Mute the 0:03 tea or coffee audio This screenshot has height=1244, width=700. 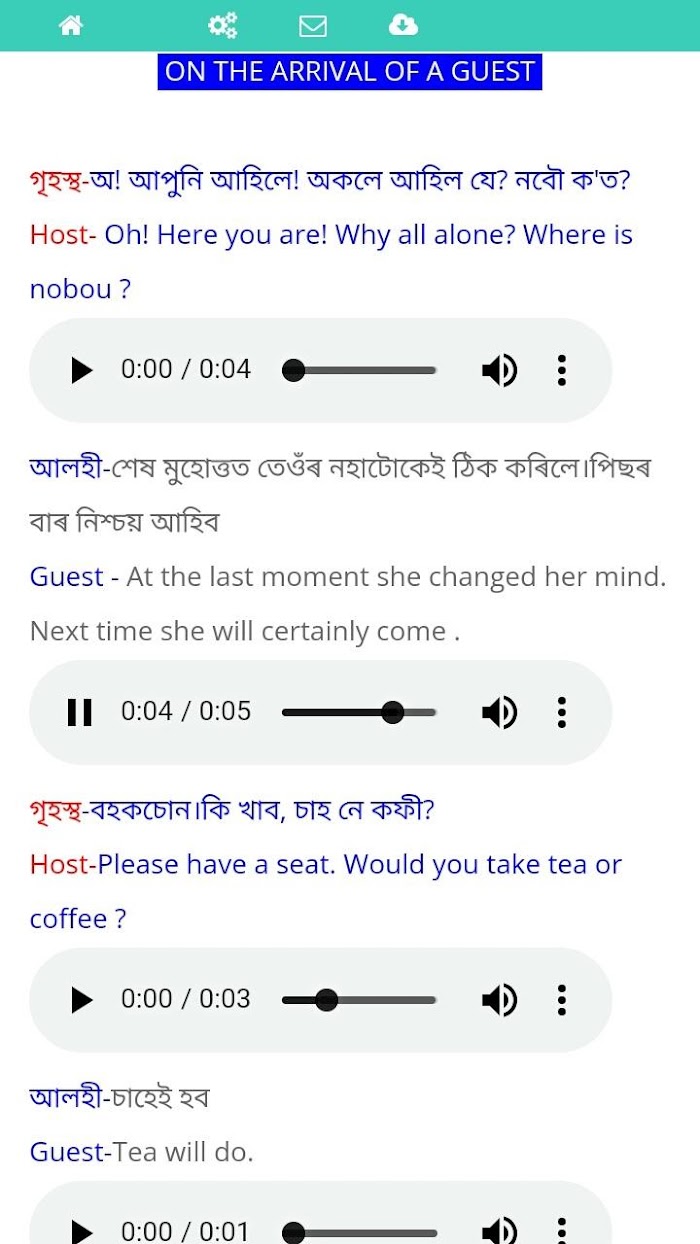[x=499, y=1000]
